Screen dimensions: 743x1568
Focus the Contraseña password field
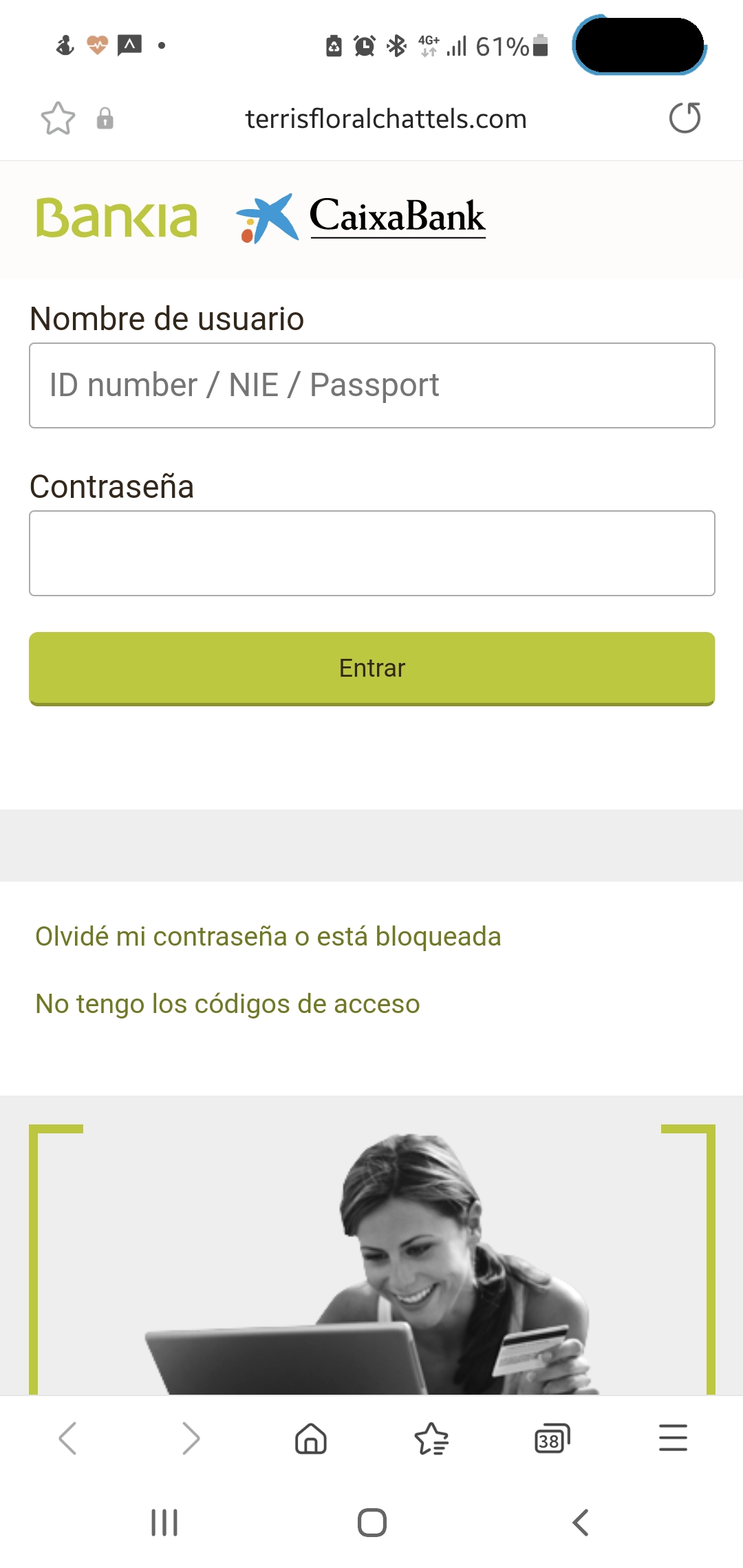click(371, 553)
